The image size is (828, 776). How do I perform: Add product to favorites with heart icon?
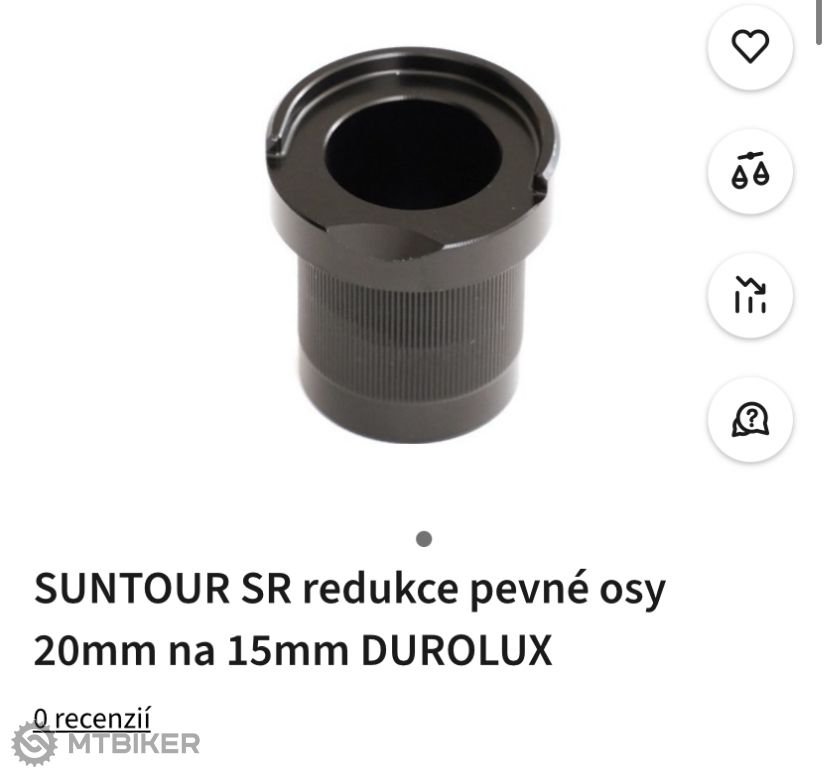(x=750, y=48)
